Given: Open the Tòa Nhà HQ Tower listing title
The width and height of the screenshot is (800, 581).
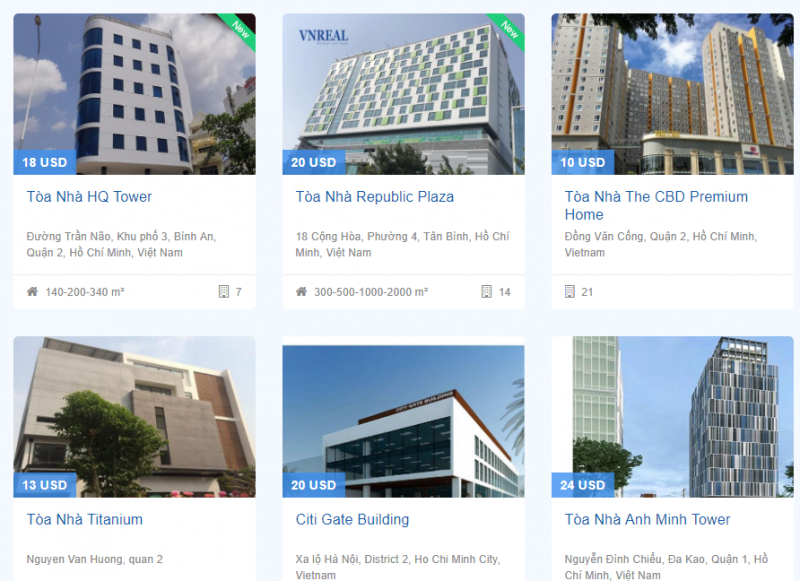Looking at the screenshot, I should click(89, 197).
